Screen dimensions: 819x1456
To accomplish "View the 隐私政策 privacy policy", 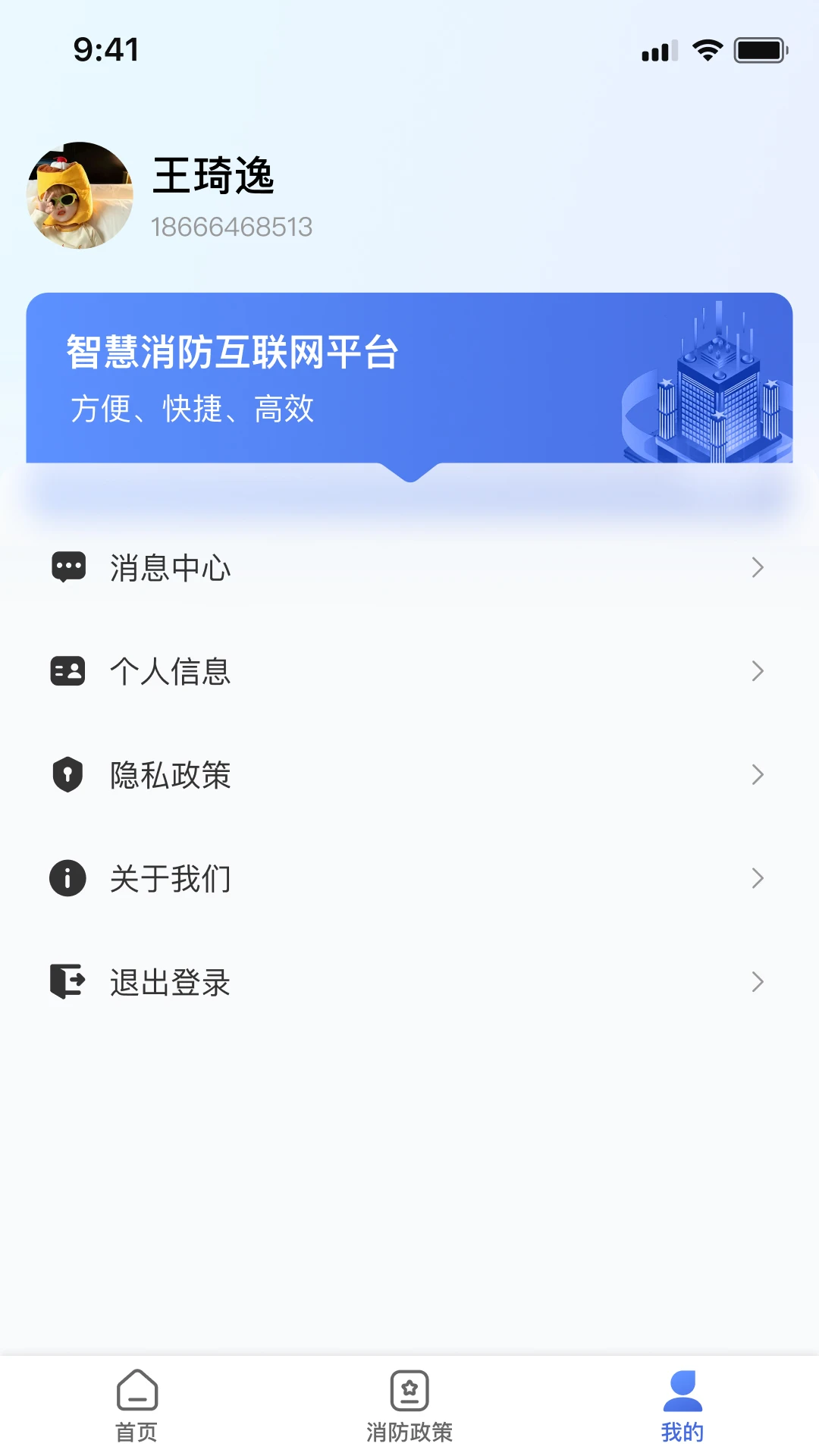I will (409, 775).
